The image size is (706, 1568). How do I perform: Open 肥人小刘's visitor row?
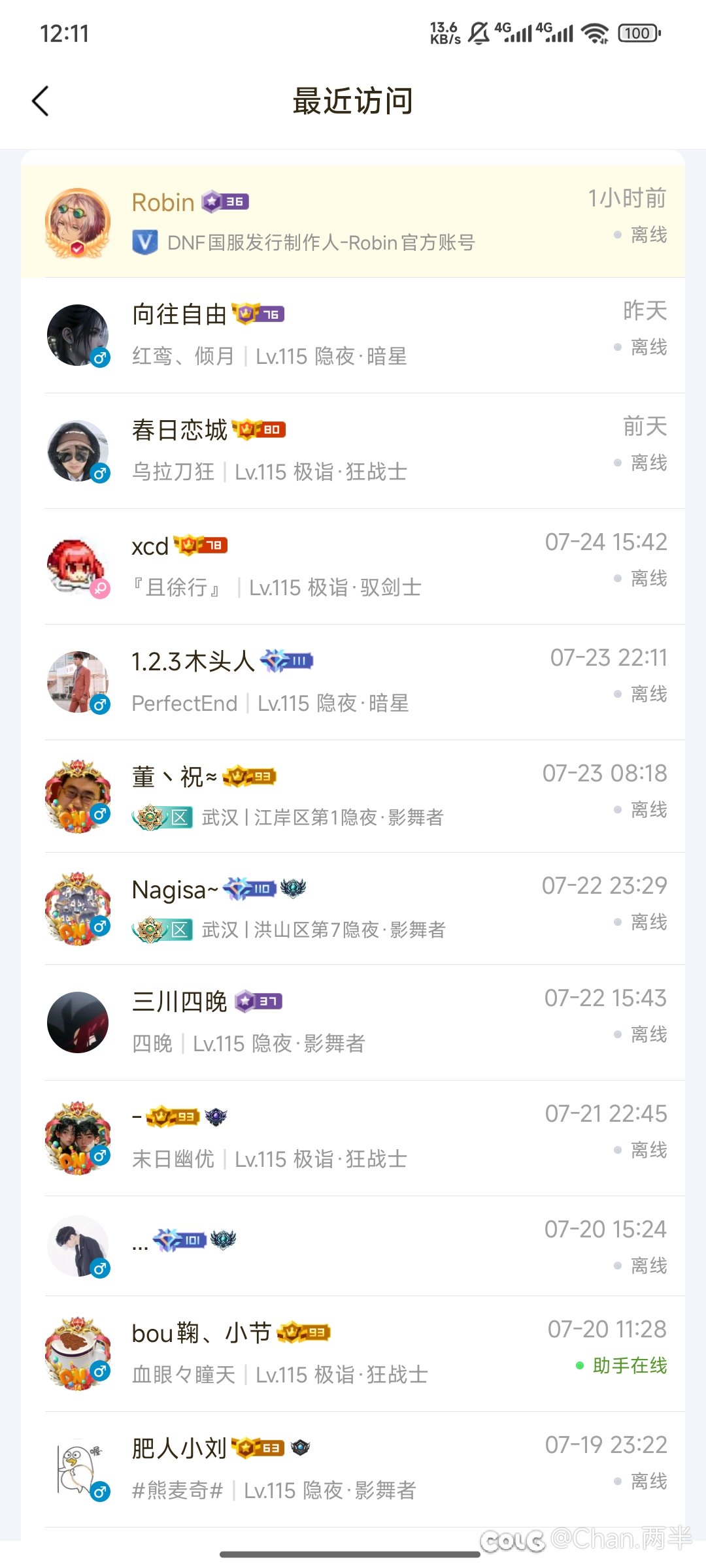(x=353, y=1469)
